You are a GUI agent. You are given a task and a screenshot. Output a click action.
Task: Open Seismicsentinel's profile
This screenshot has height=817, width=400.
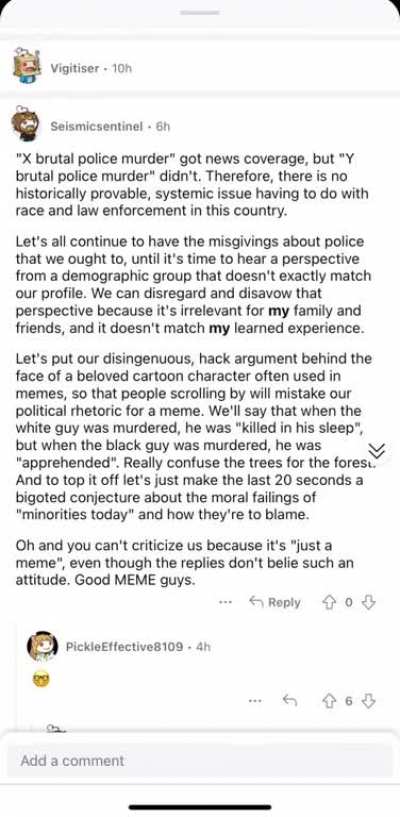(x=97, y=127)
